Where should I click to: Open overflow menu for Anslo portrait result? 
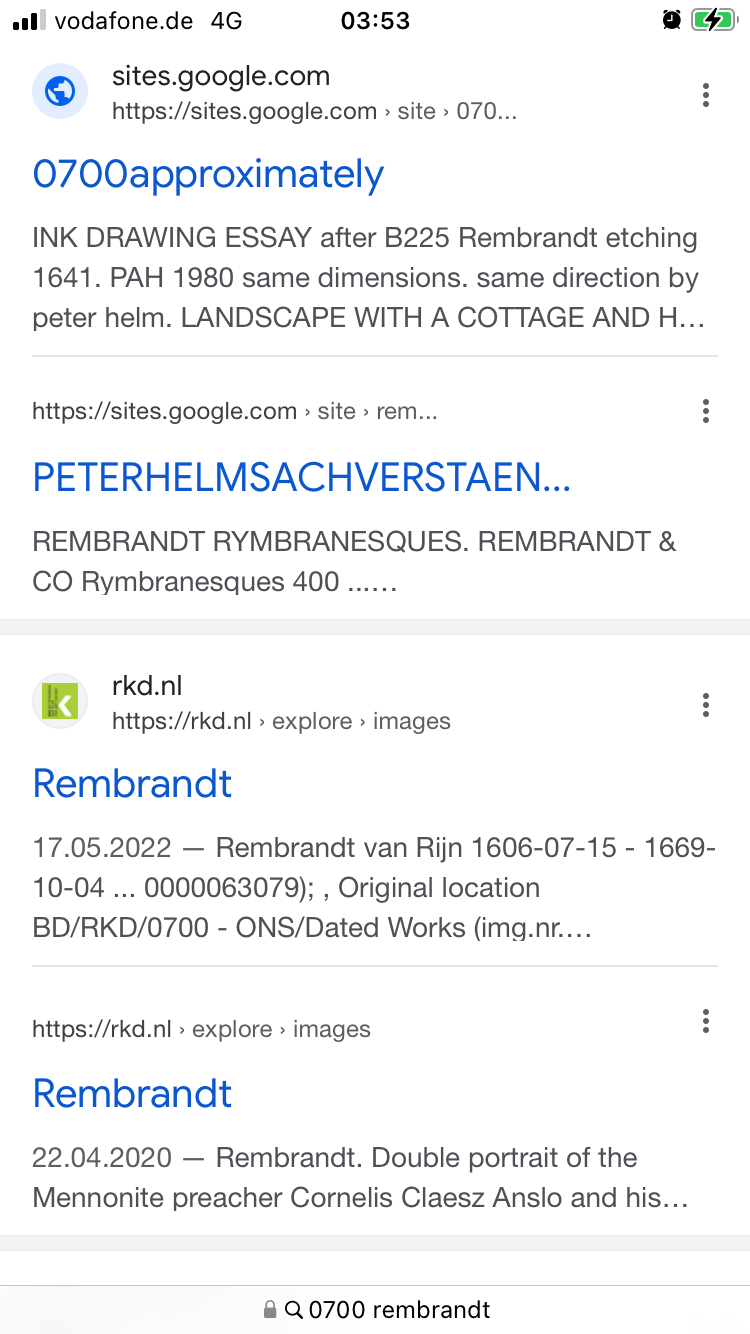point(706,1021)
